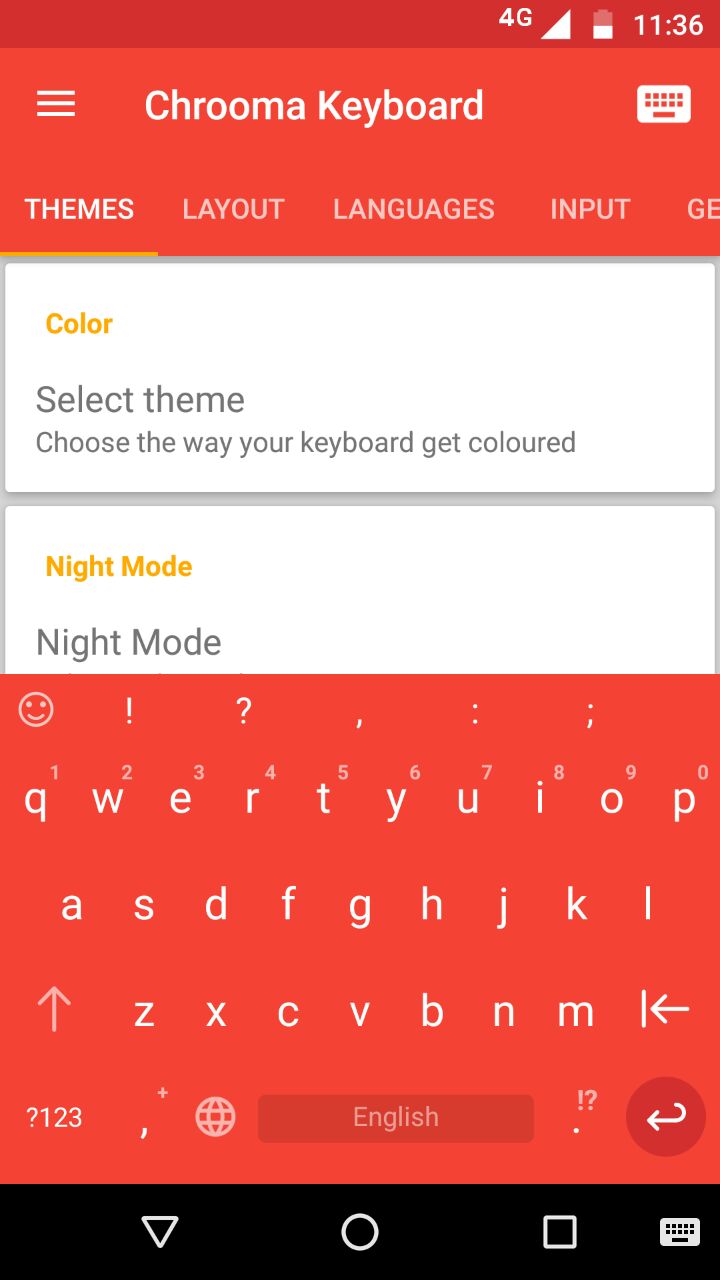Hit the round enter key

tap(666, 1117)
